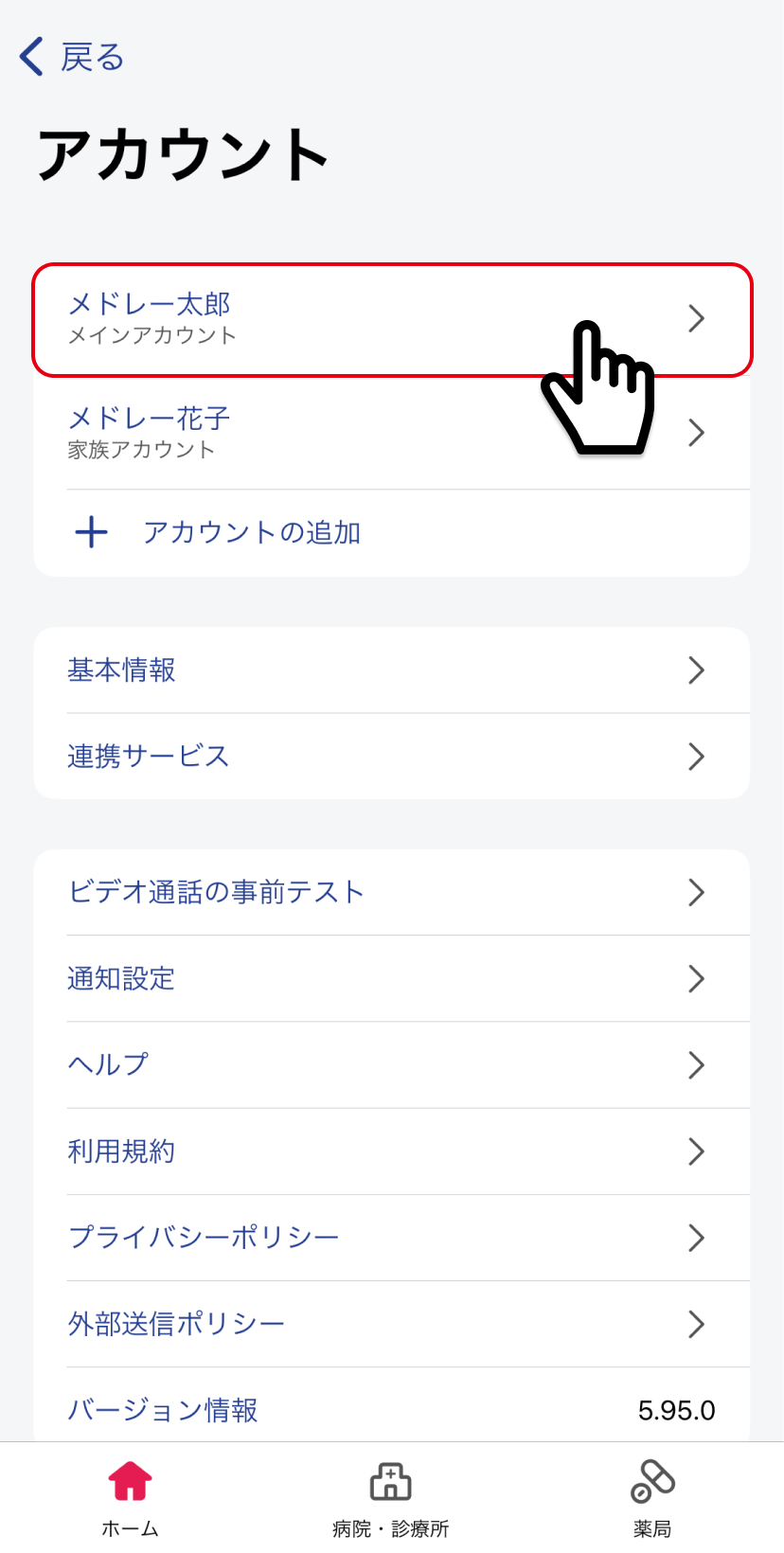Switch to the 薬局 tab
The height and width of the screenshot is (1553, 784).
[652, 1498]
